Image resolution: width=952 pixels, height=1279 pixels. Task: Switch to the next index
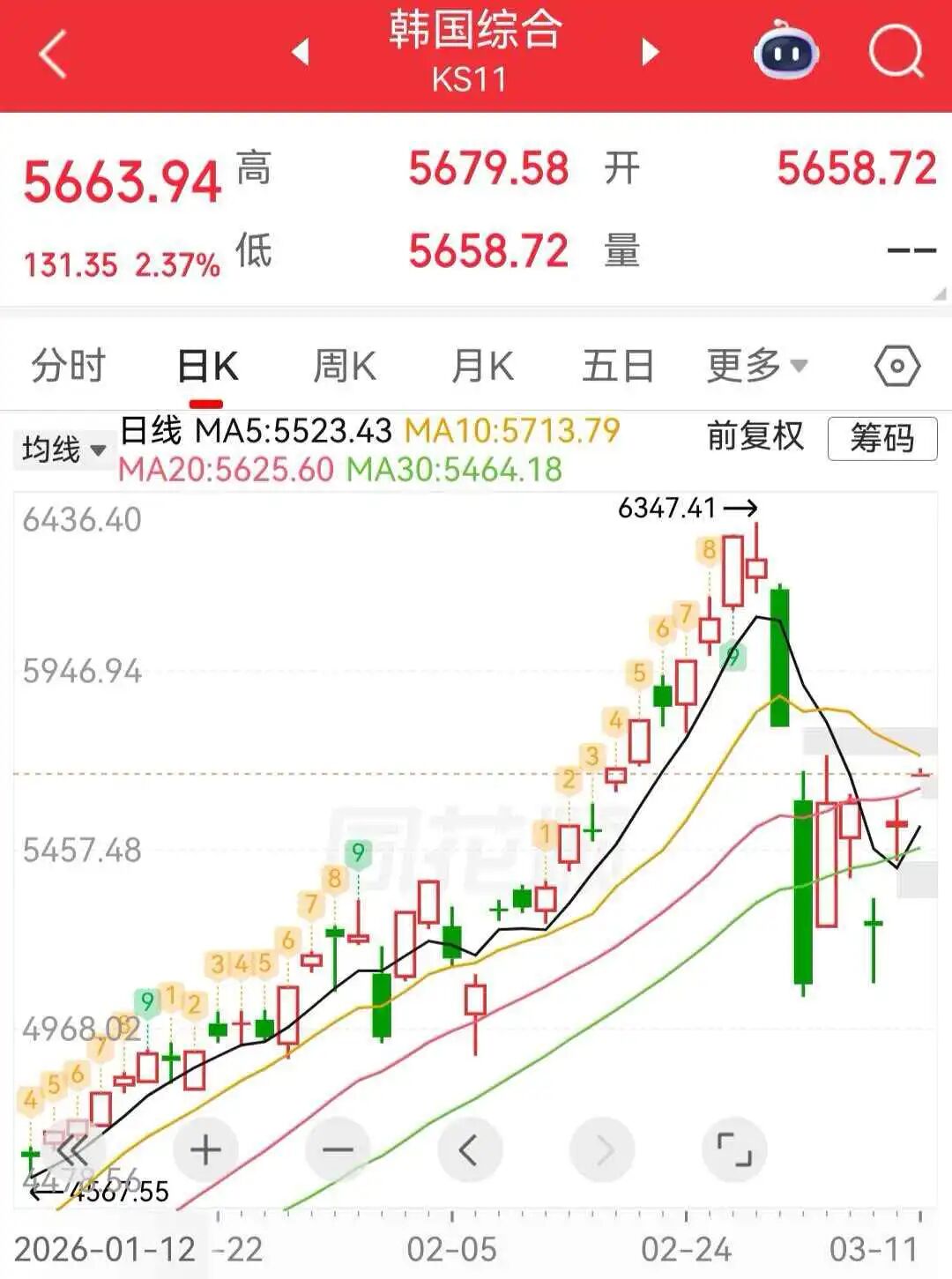650,52
